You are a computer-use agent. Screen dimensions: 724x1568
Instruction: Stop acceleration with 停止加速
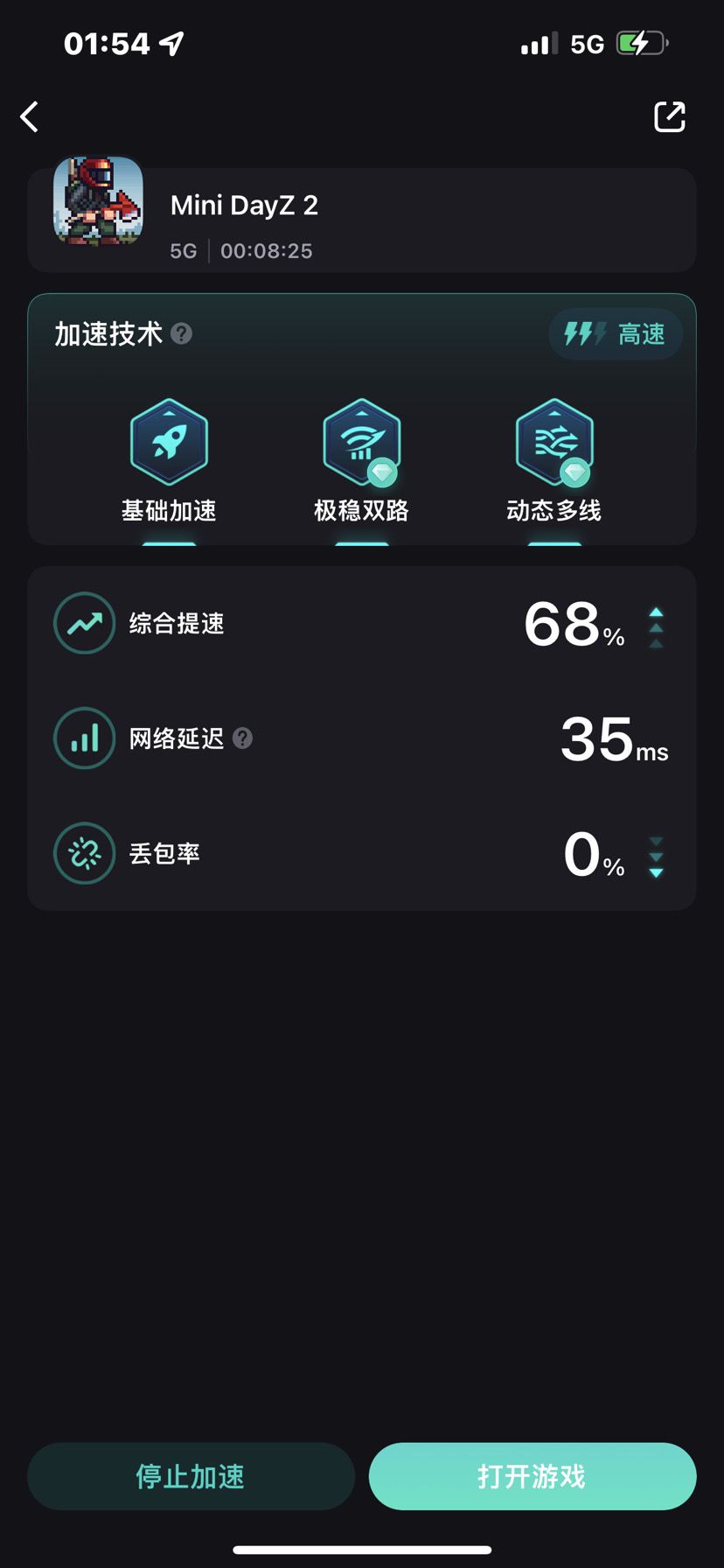click(x=191, y=1476)
